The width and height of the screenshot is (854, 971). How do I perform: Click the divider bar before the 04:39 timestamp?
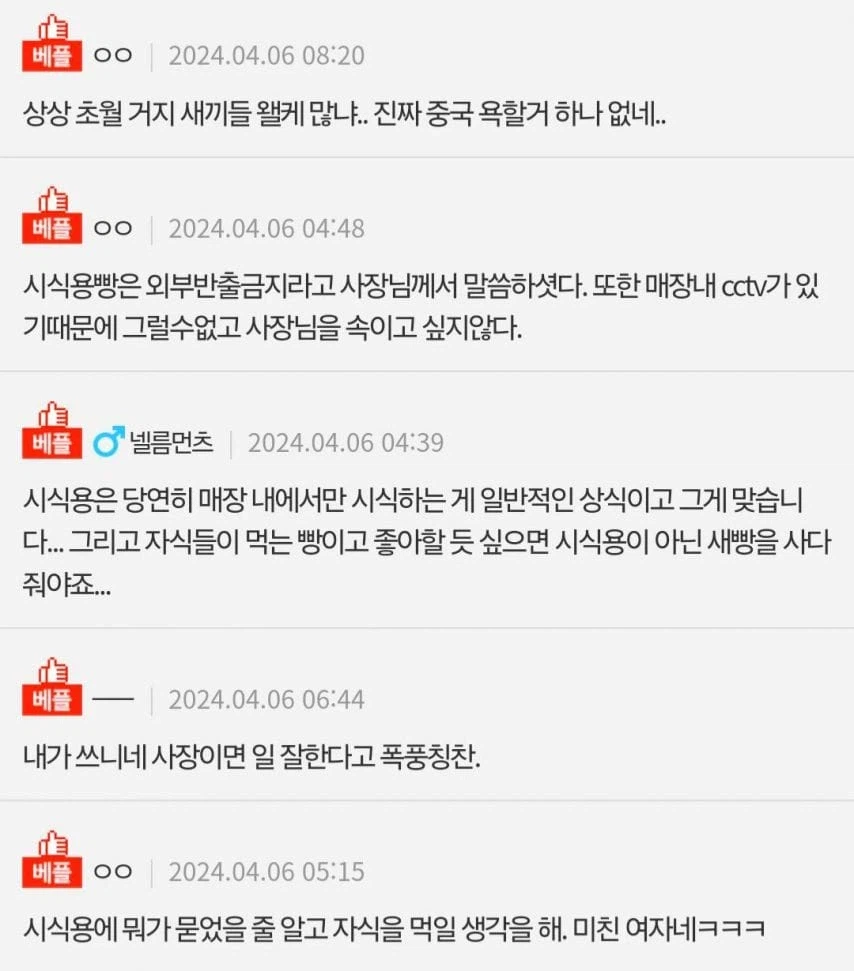pyautogui.click(x=229, y=441)
